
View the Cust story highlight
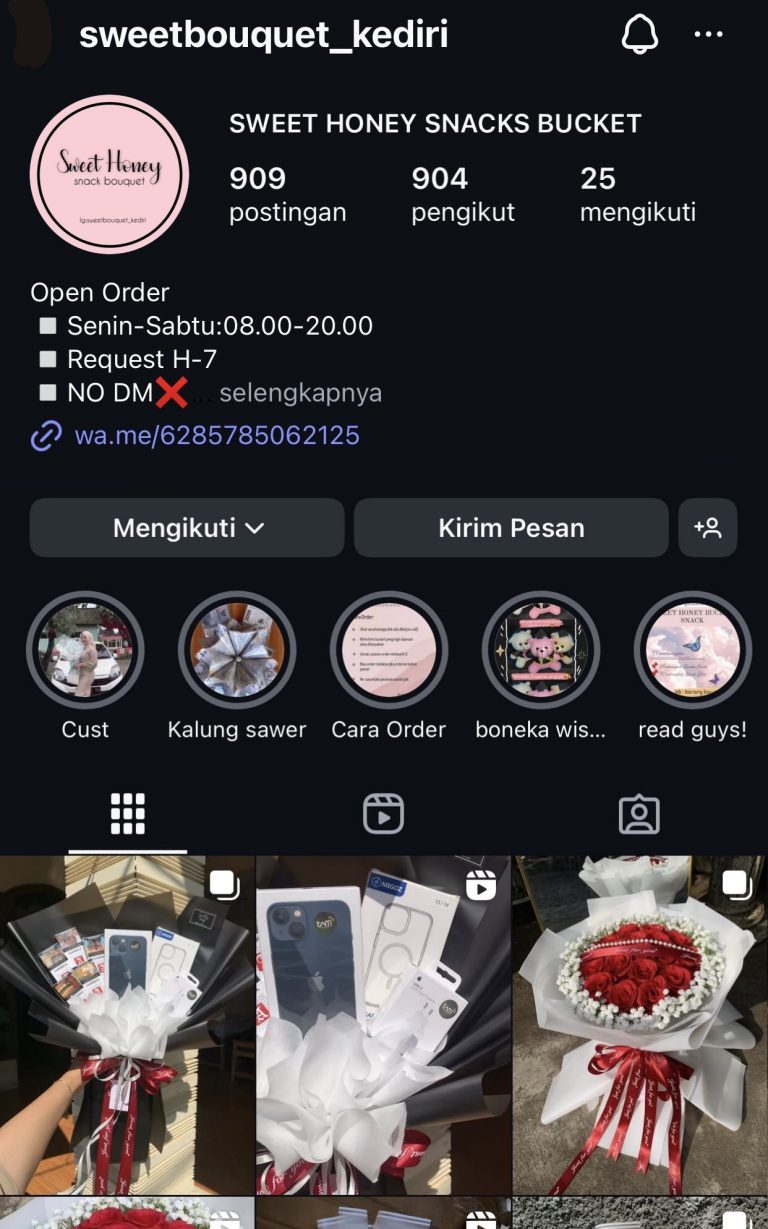point(85,650)
